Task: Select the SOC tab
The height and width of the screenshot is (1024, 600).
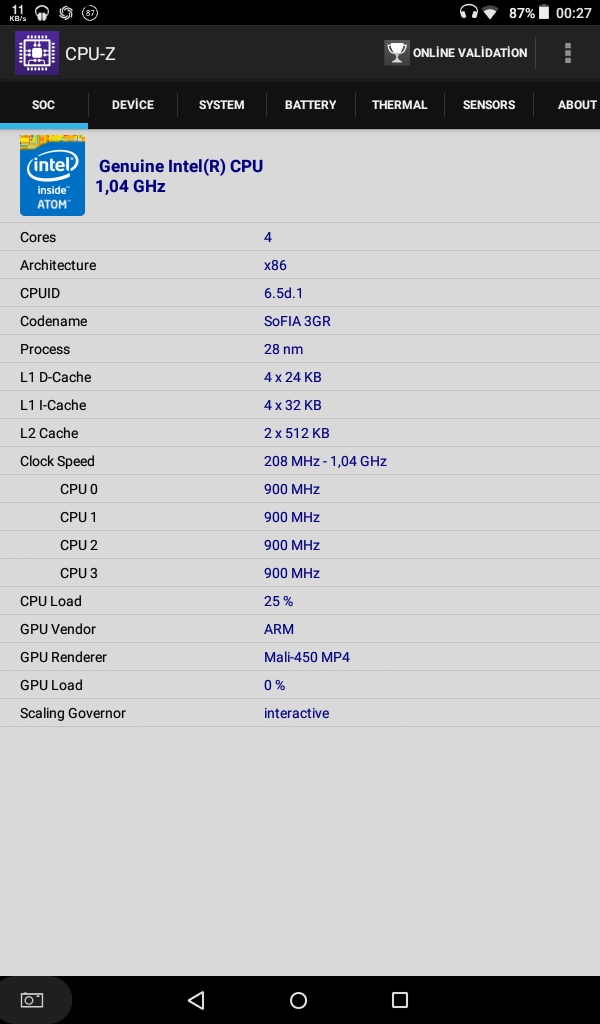Action: [43, 105]
